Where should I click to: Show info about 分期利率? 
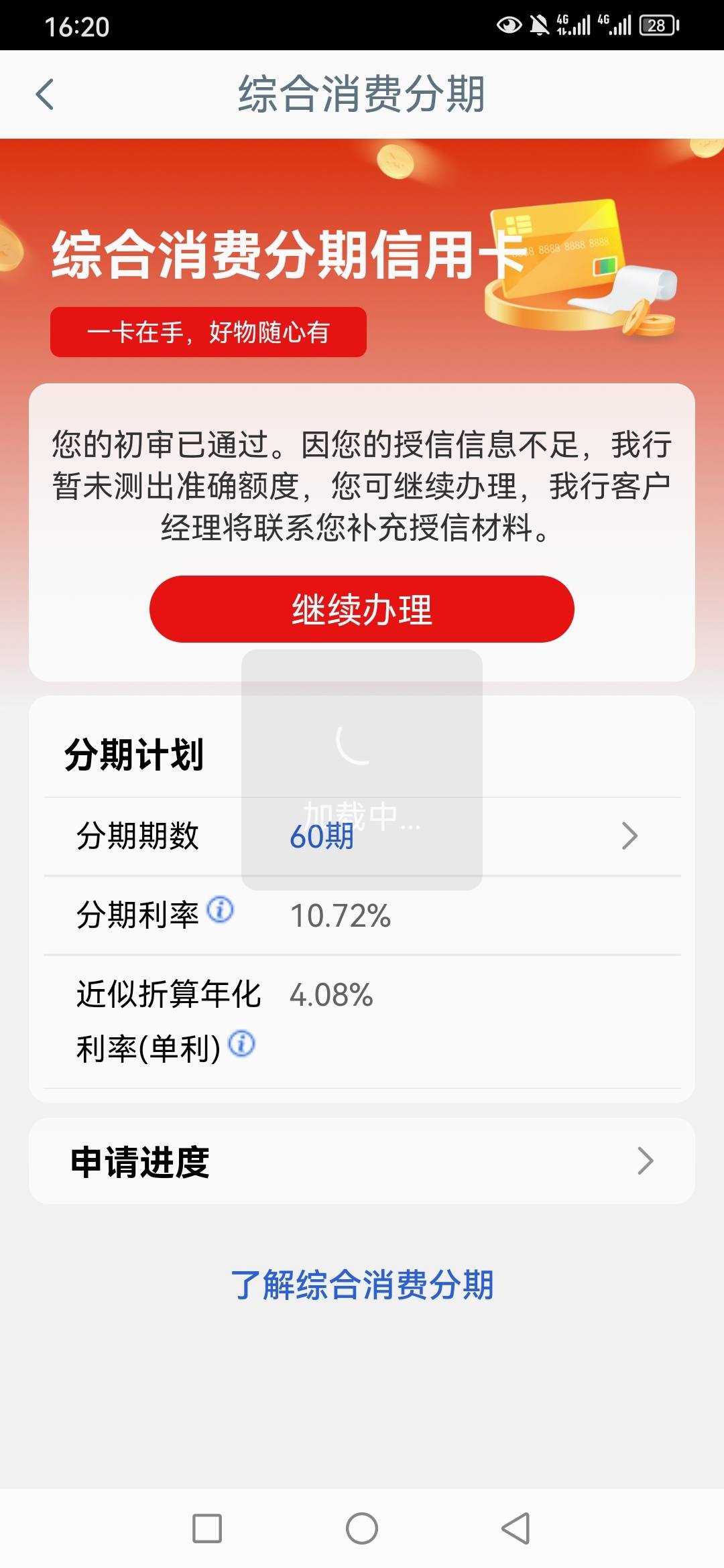tap(220, 909)
